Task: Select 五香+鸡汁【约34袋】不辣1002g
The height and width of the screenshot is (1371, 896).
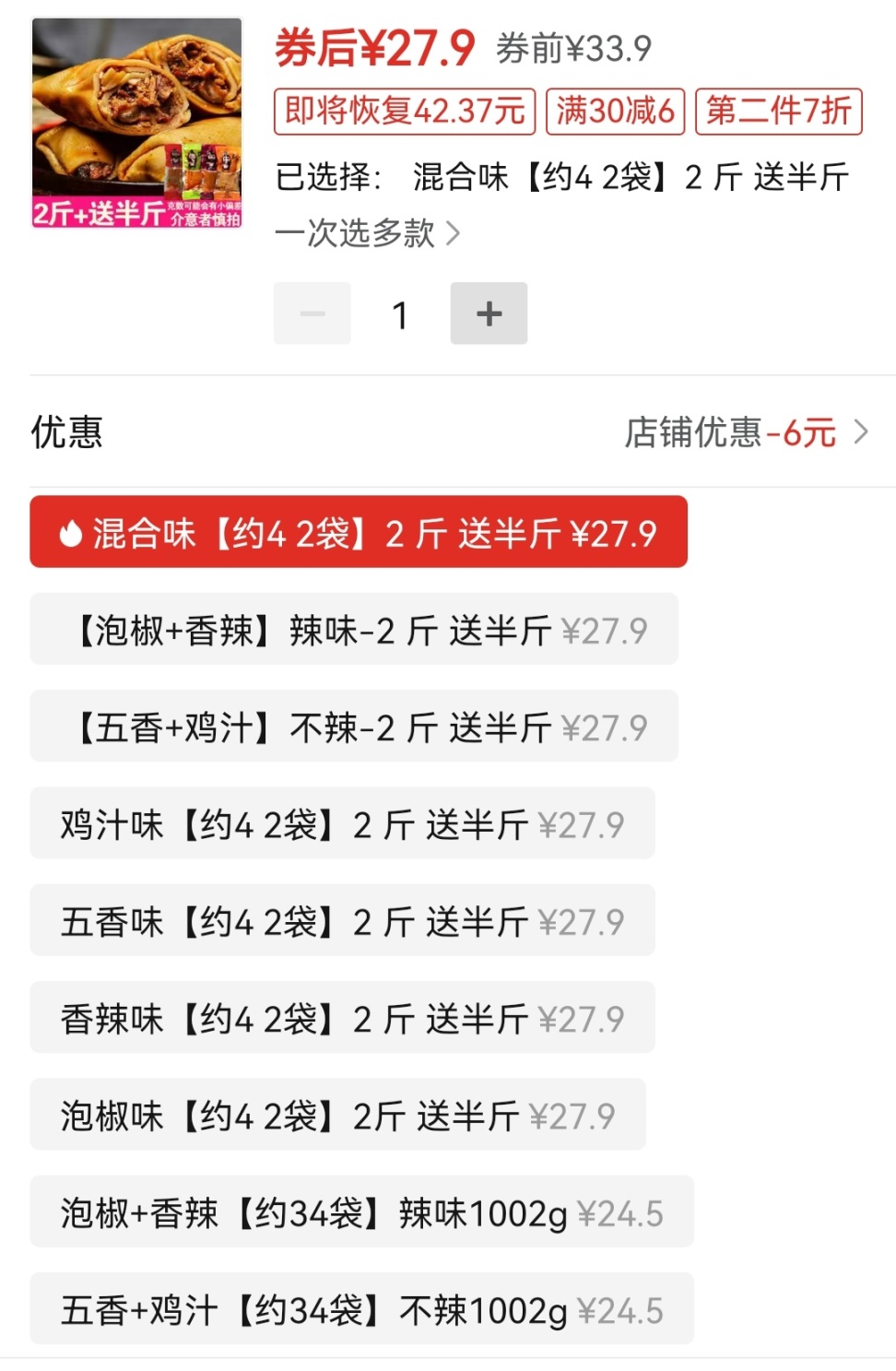Action: 361,1309
